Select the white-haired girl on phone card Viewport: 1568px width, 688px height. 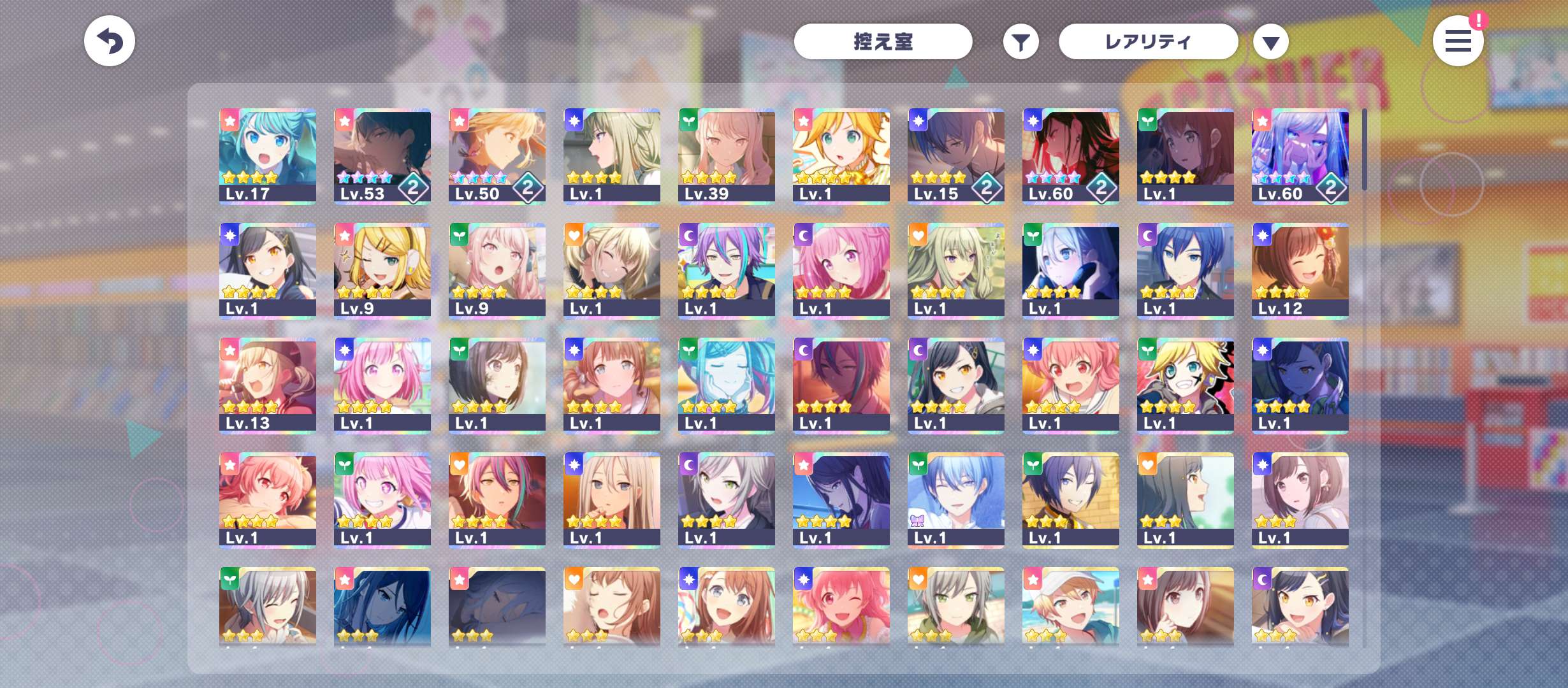[1071, 271]
